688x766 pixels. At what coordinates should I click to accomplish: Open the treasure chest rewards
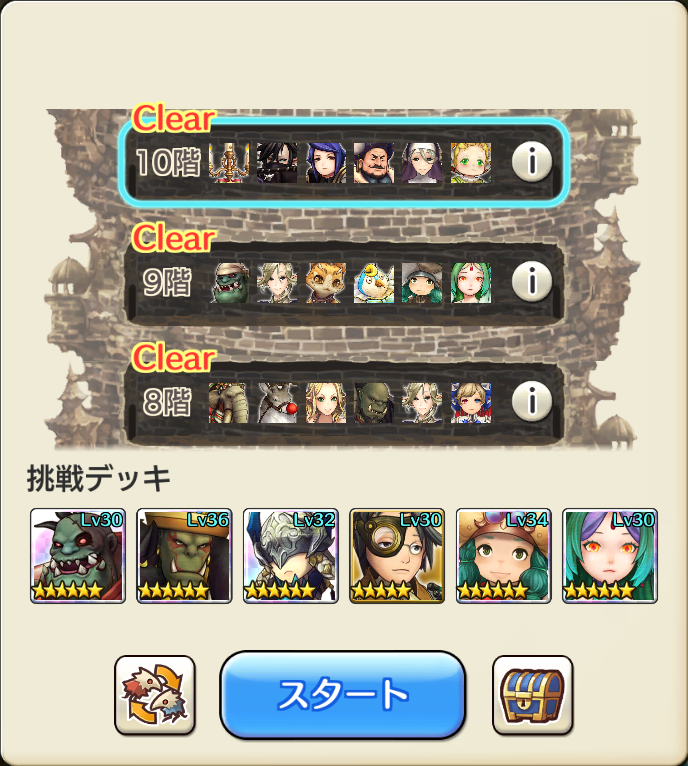[532, 695]
